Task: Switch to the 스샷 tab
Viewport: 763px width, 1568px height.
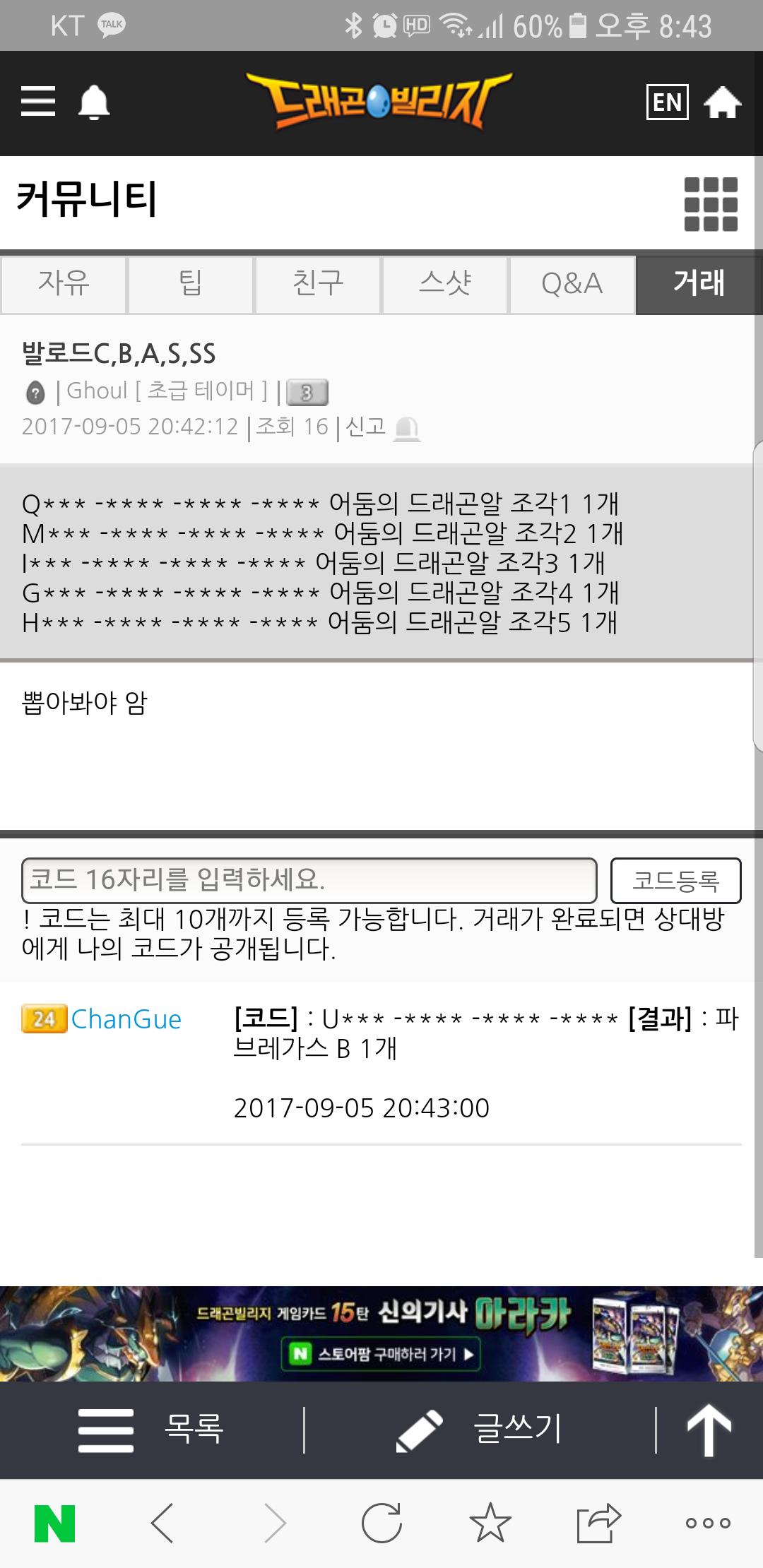Action: tap(445, 284)
